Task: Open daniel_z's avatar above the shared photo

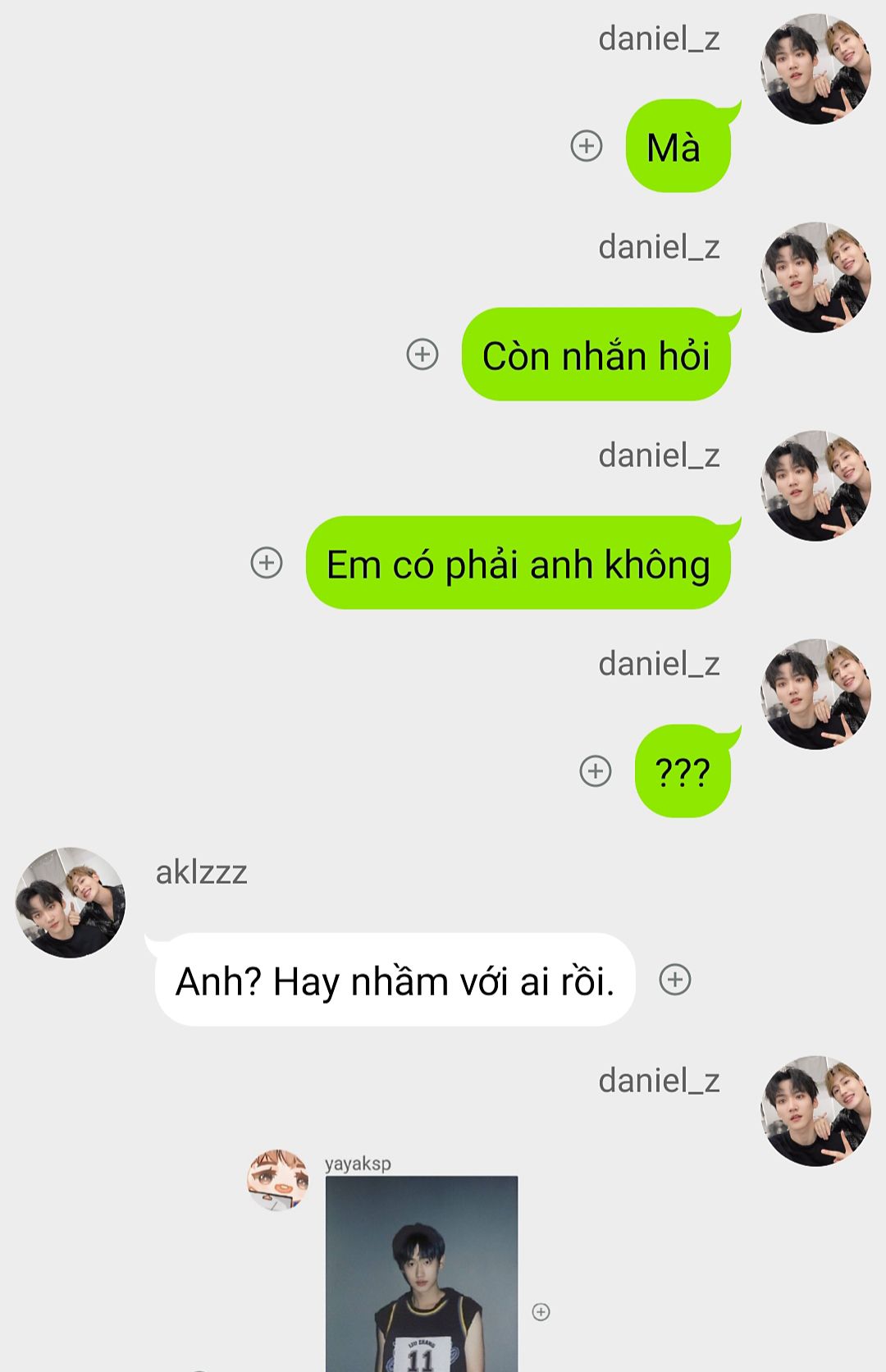Action: tap(815, 1111)
